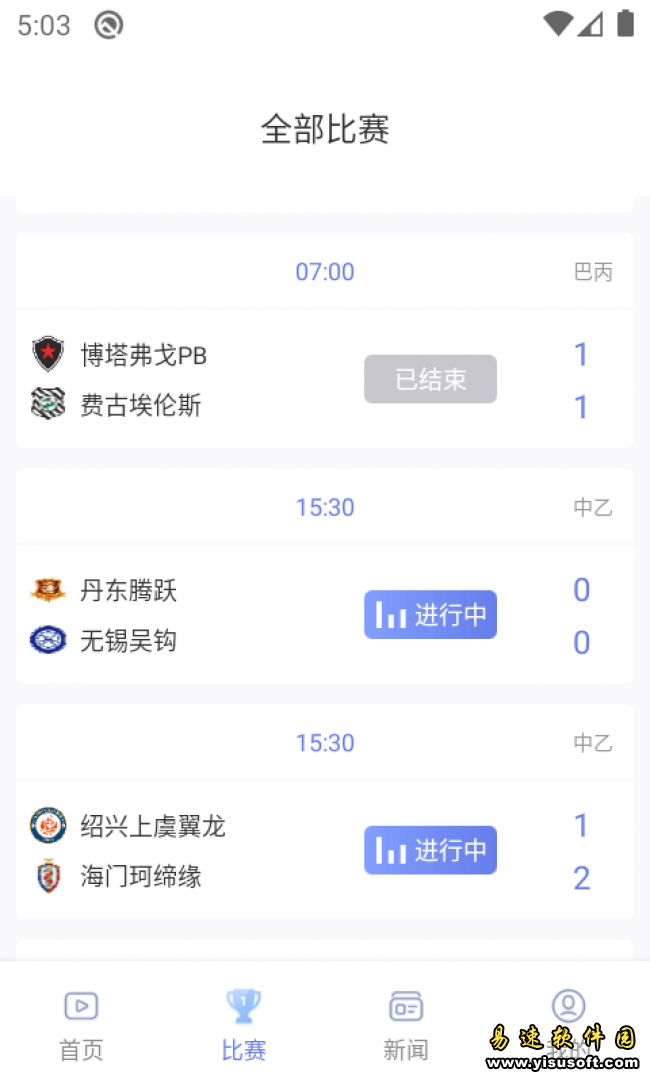Tap 进行中 button on 丹东腾跃 match

430,615
